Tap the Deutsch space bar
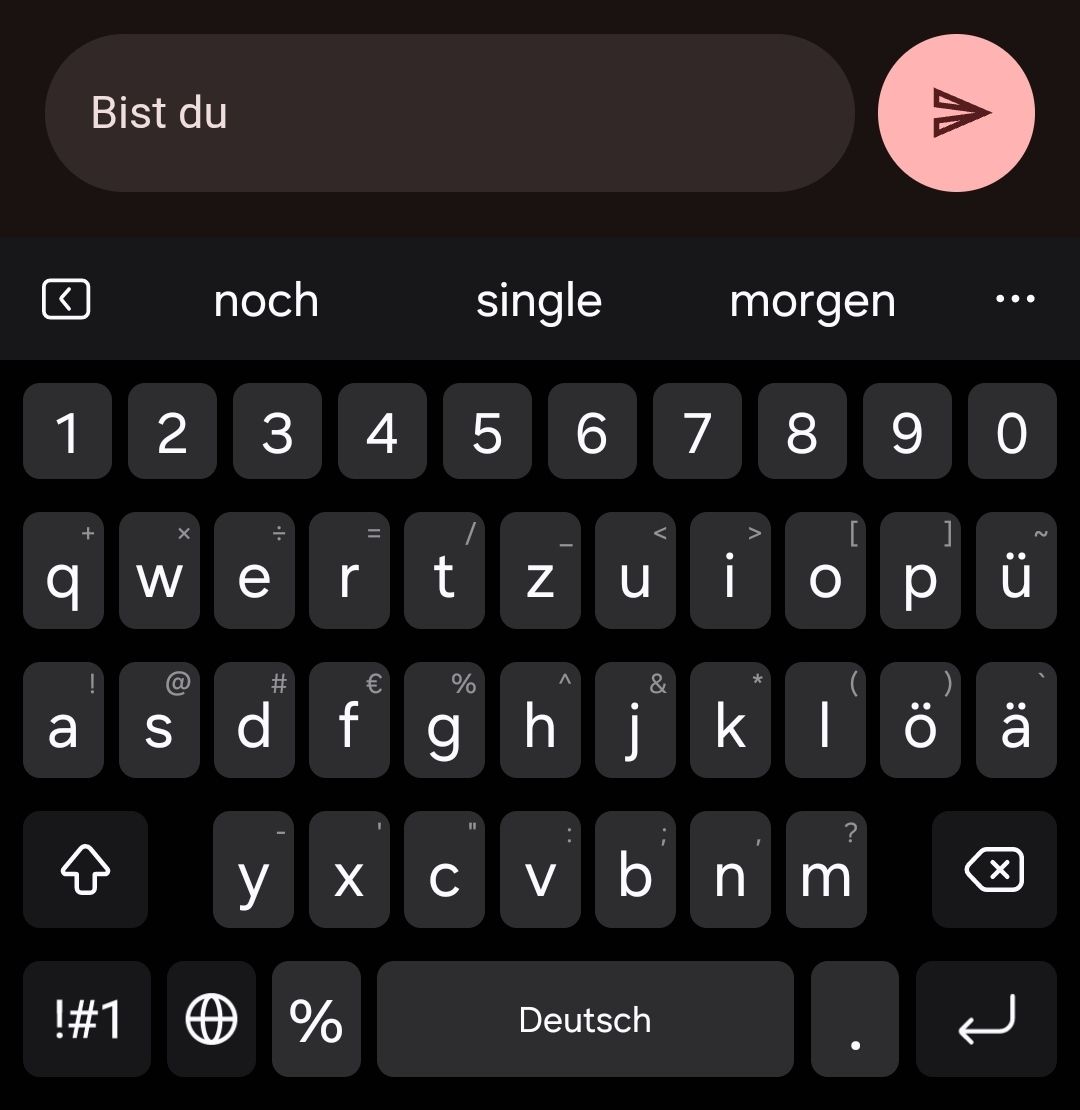1080x1110 pixels. pos(585,1020)
